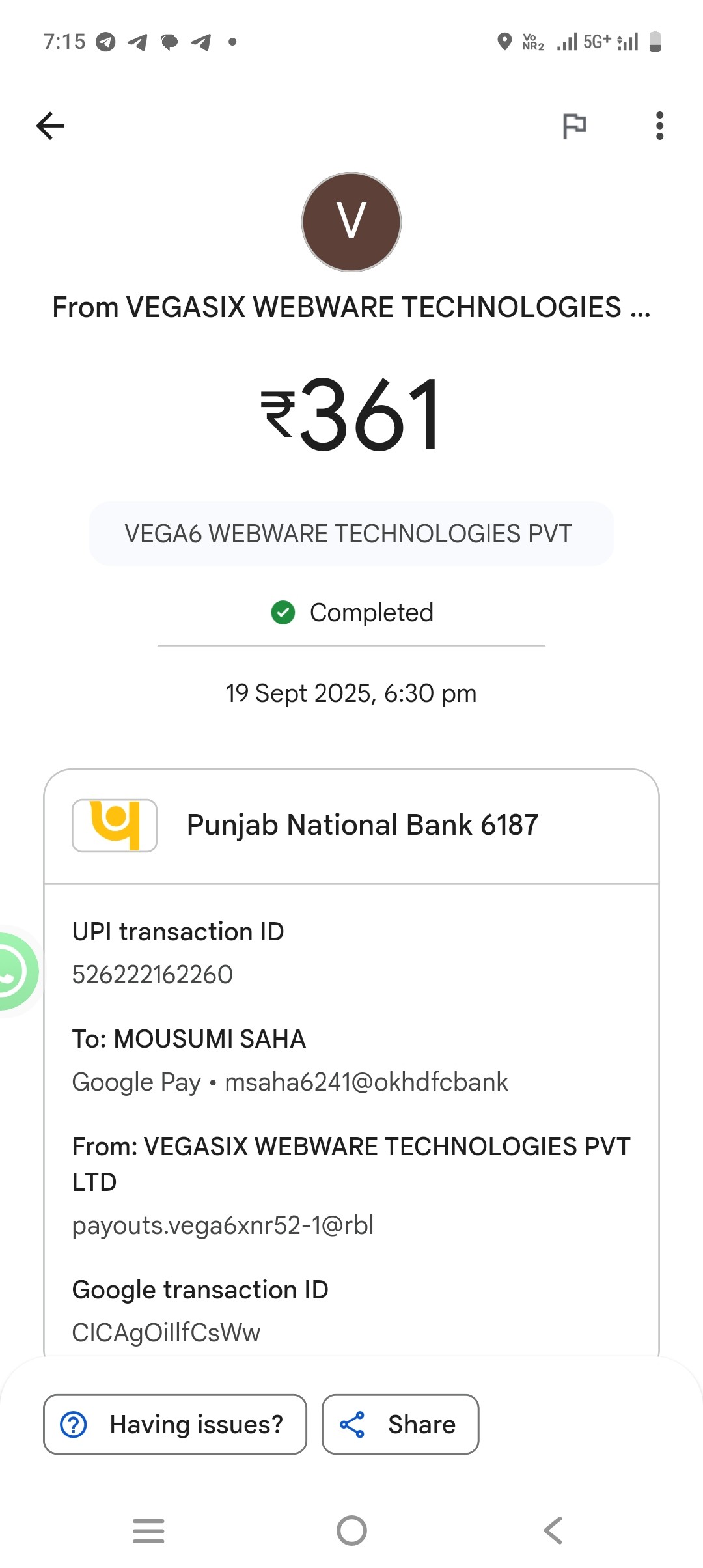Go back using the top-left arrow
This screenshot has height=1568, width=703.
click(50, 126)
